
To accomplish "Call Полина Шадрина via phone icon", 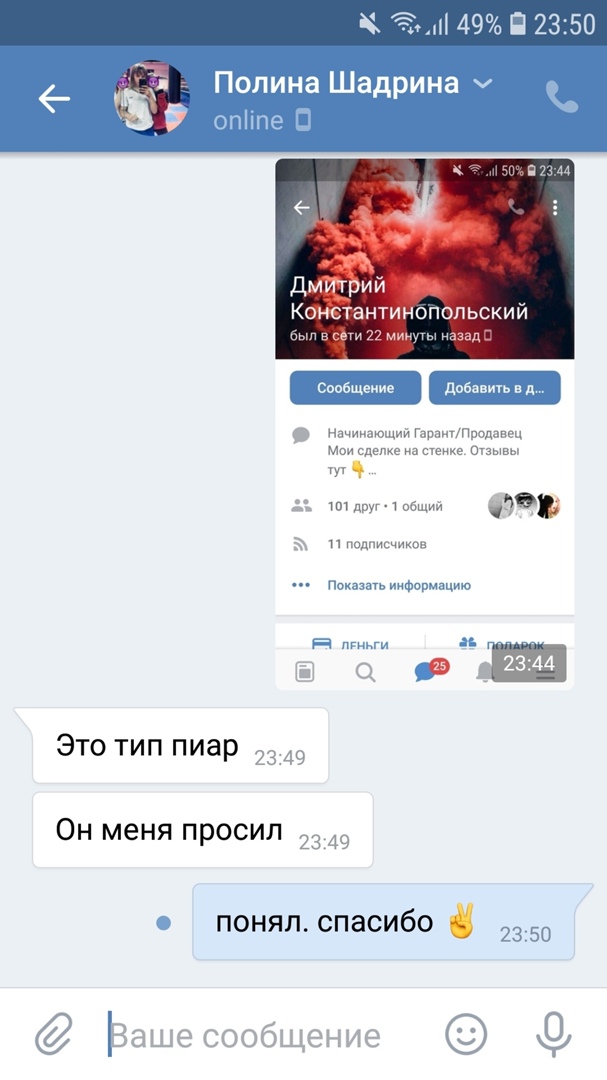I will (x=561, y=97).
